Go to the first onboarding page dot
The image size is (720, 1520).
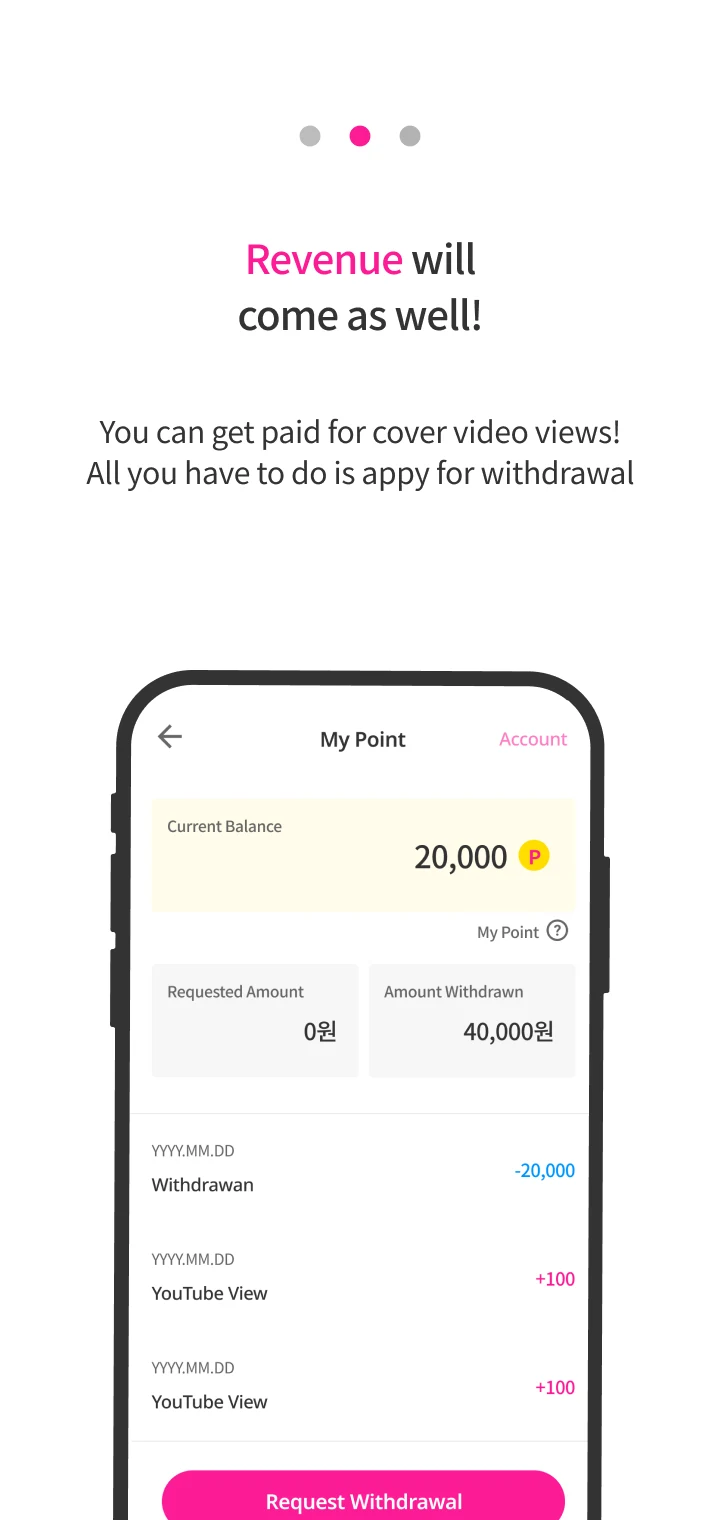pyautogui.click(x=310, y=136)
